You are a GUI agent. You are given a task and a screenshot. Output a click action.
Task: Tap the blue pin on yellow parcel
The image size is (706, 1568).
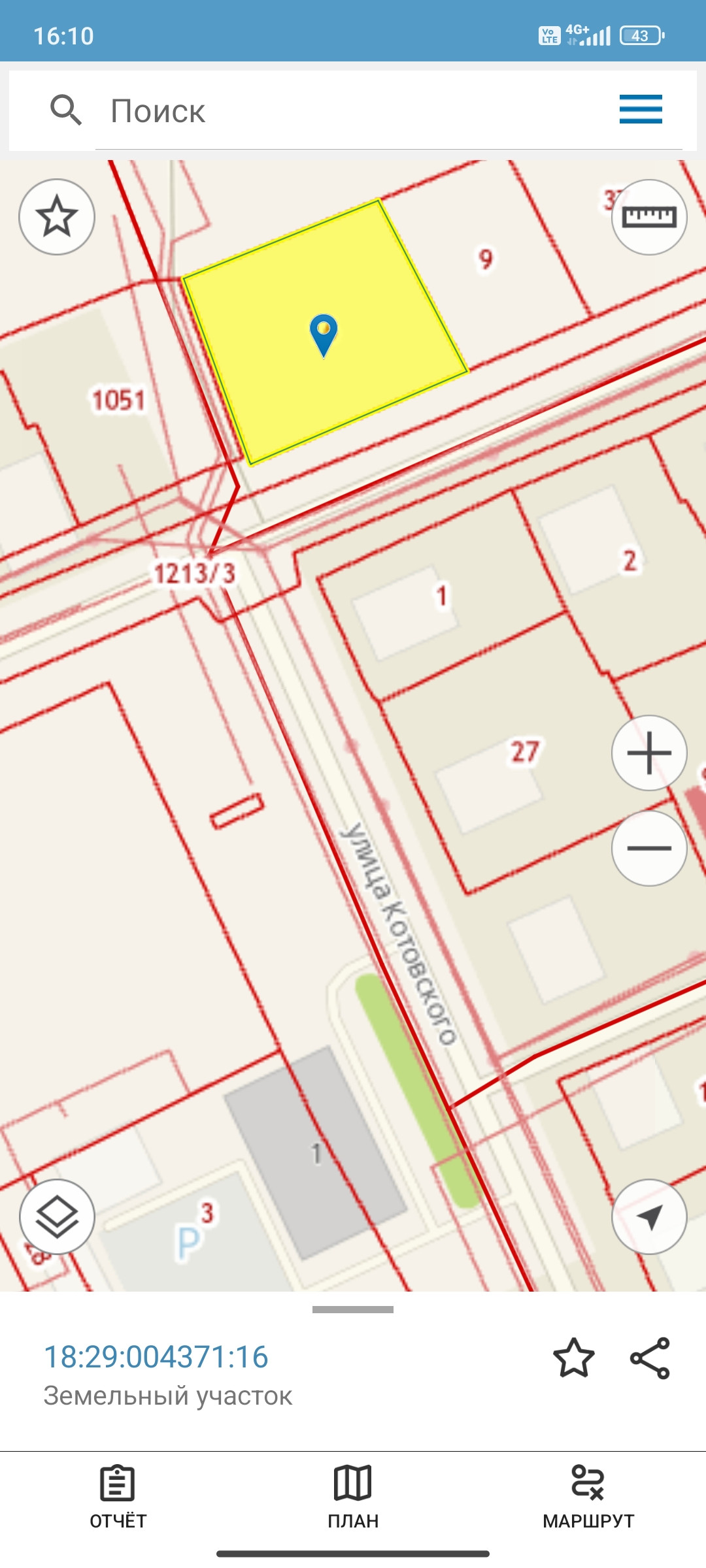coord(324,335)
